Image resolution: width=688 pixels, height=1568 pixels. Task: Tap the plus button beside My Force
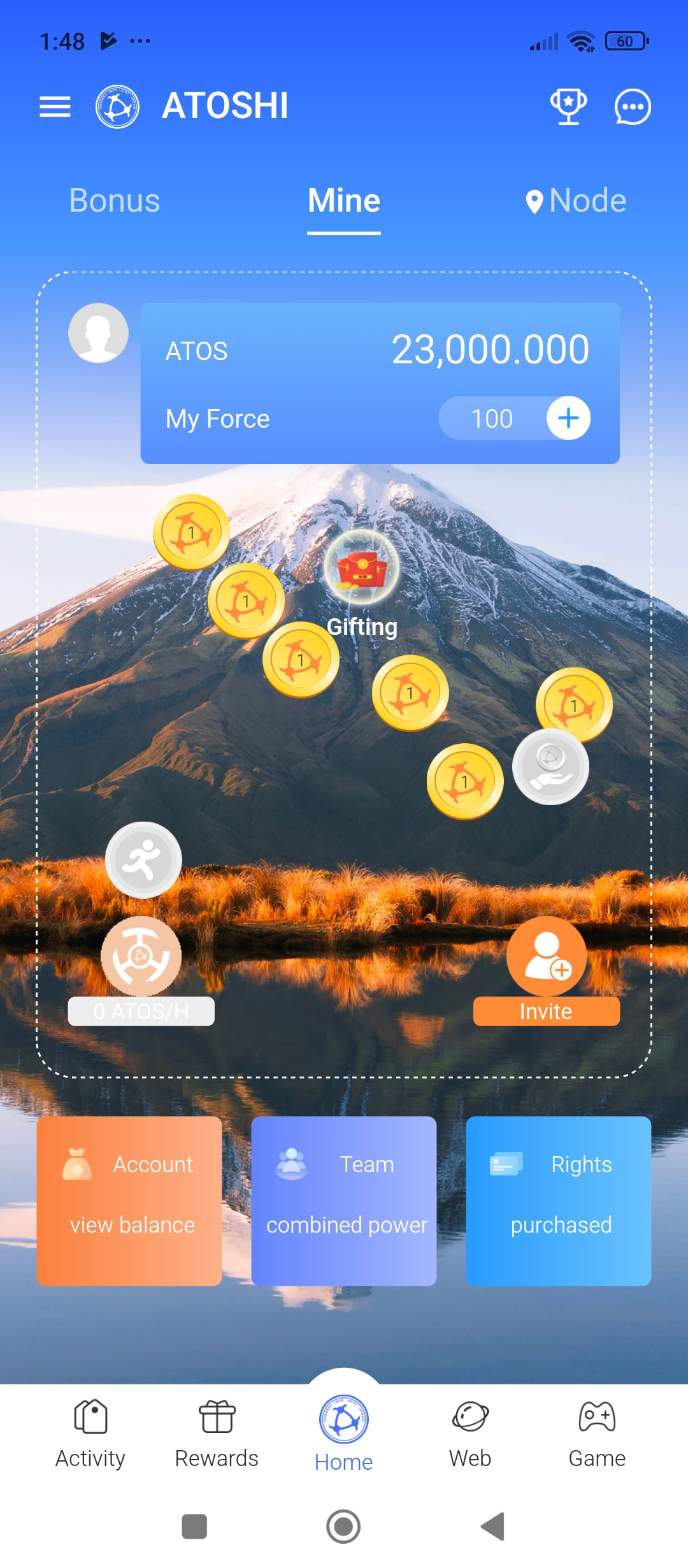pyautogui.click(x=568, y=418)
